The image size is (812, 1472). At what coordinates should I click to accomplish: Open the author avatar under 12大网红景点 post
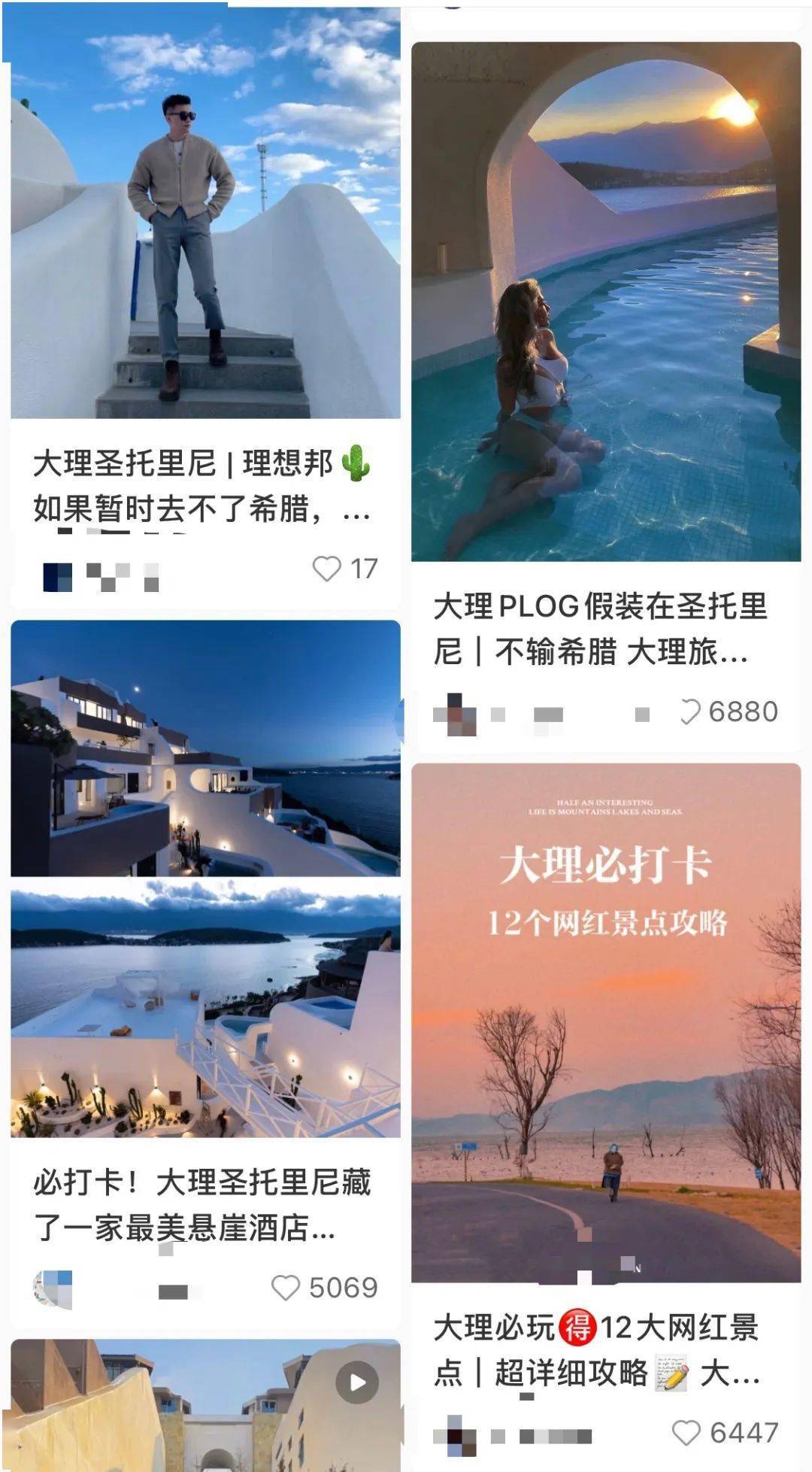point(456,1434)
